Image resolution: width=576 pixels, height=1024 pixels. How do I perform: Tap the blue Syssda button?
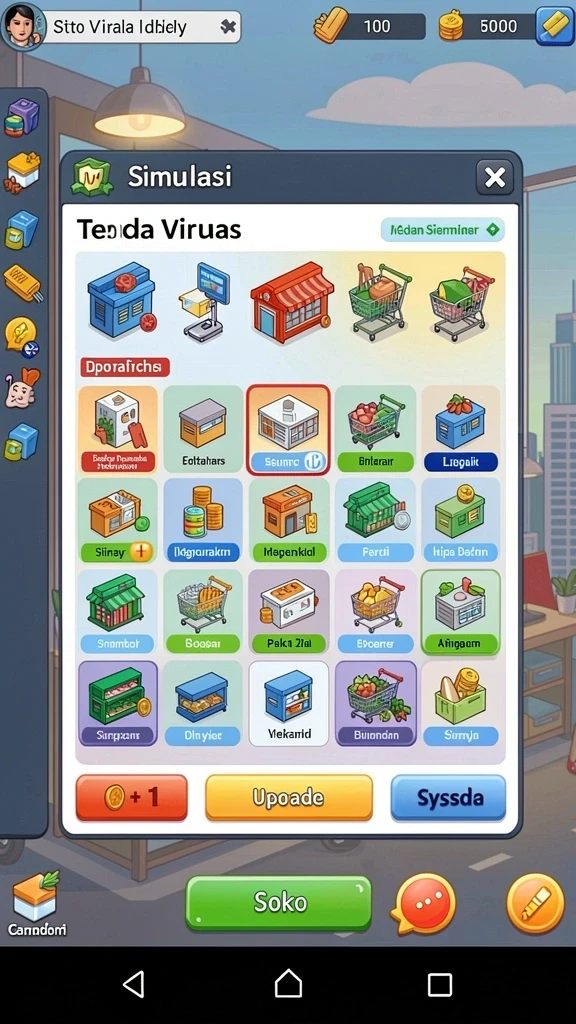[448, 797]
